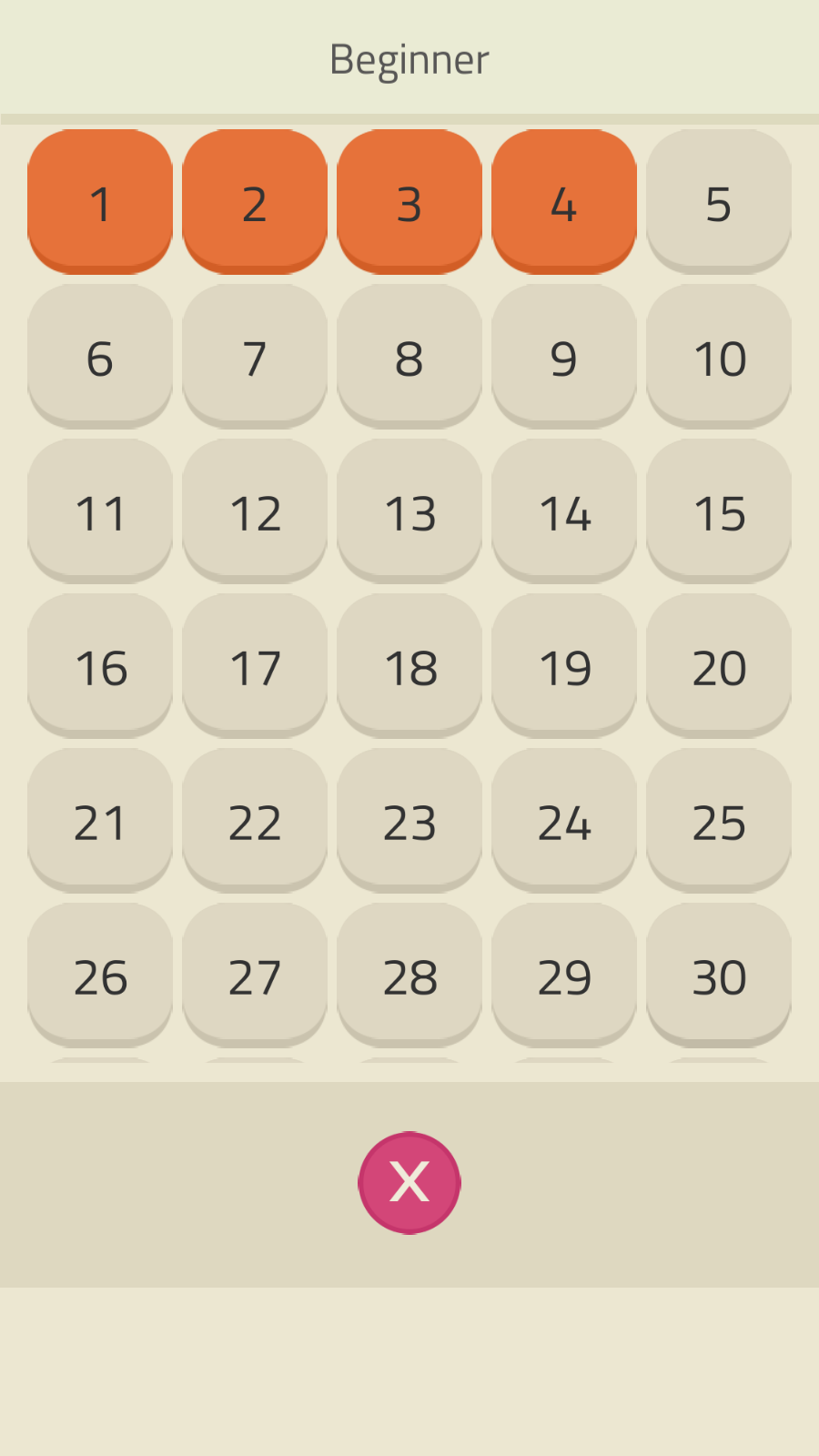Start level 30, the last visible level

point(719,976)
